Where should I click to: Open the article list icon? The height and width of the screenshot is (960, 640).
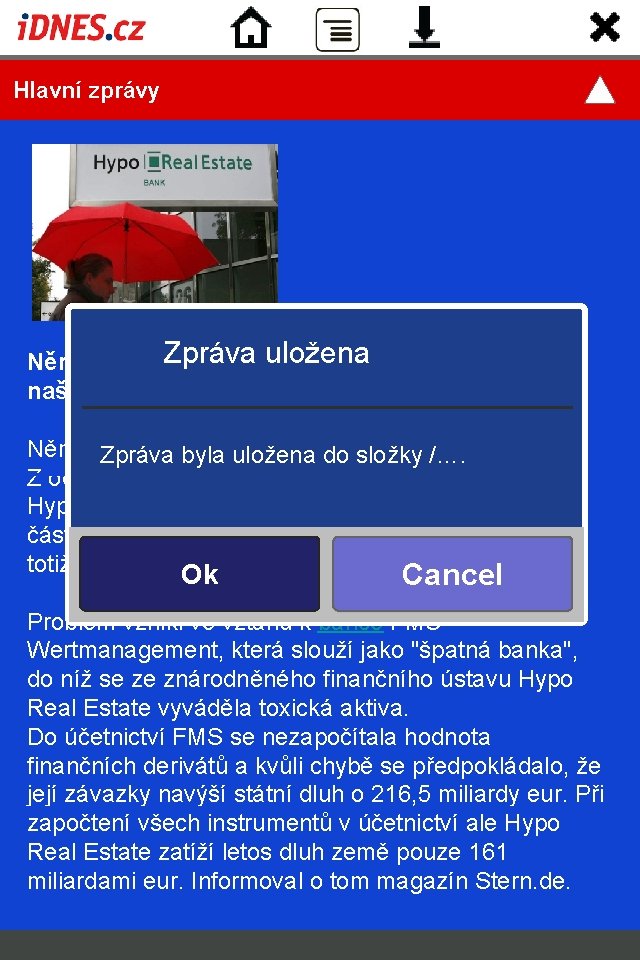point(338,29)
